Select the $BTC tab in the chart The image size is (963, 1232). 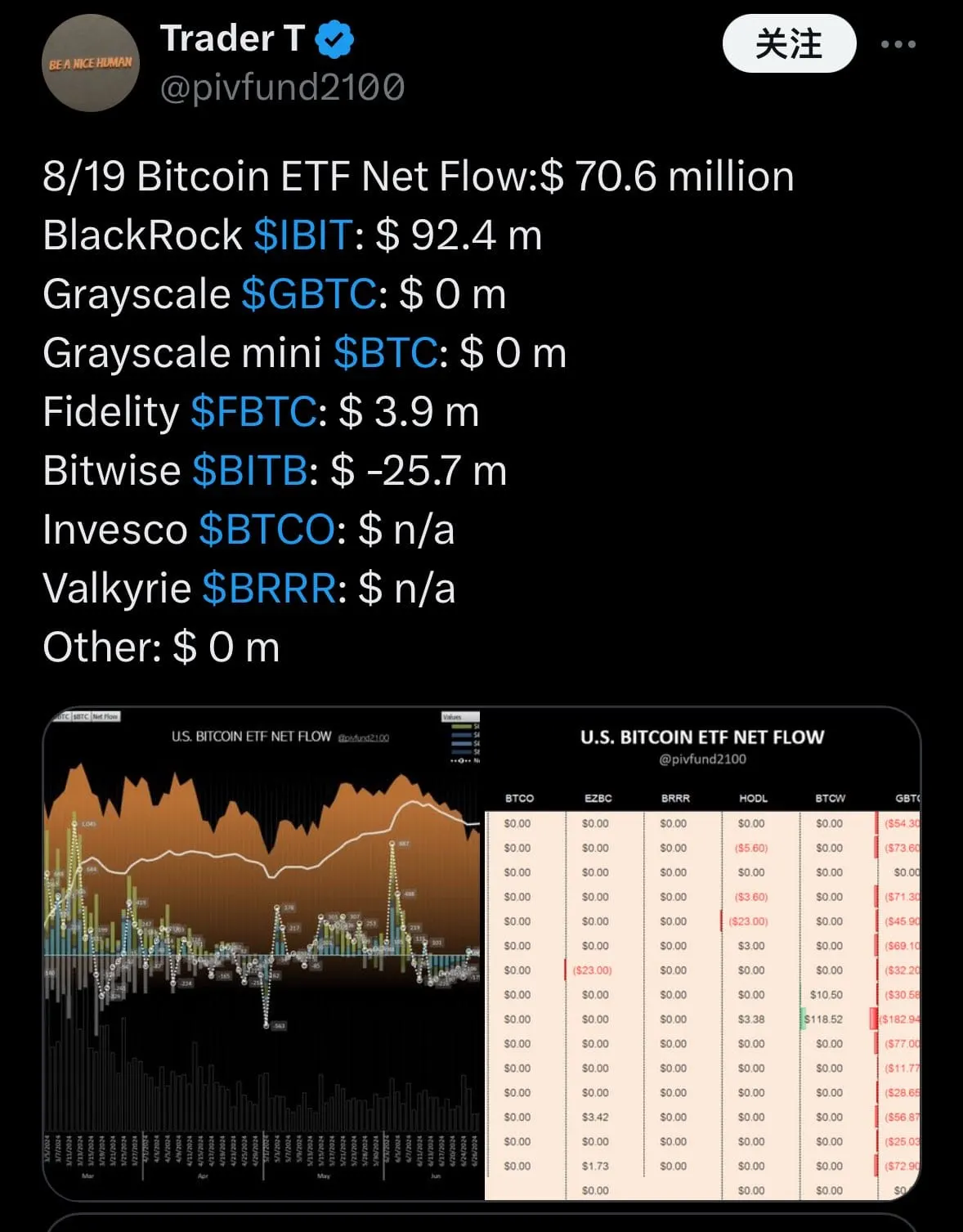pyautogui.click(x=82, y=715)
